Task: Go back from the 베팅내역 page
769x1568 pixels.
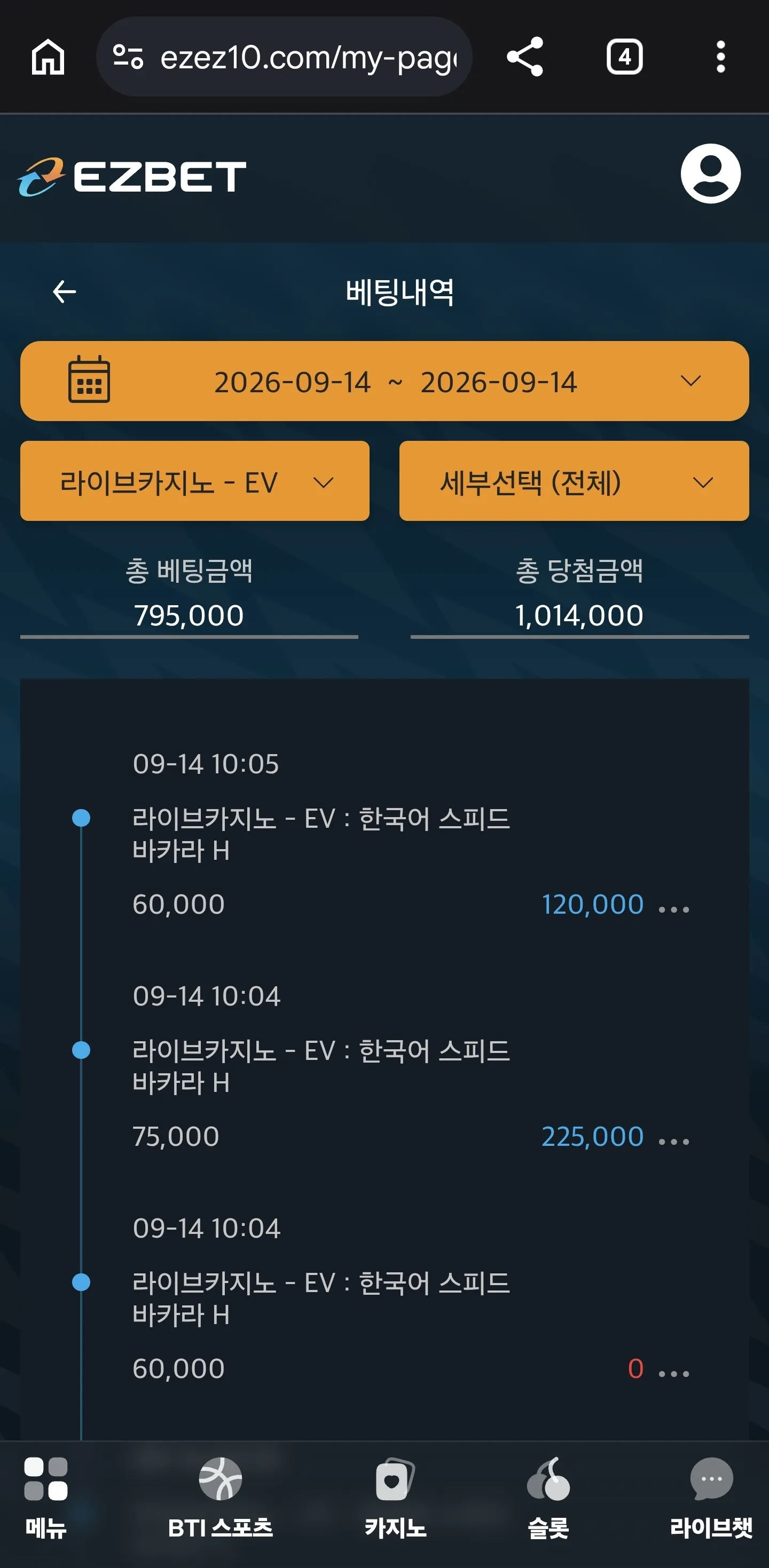Action: pyautogui.click(x=64, y=291)
